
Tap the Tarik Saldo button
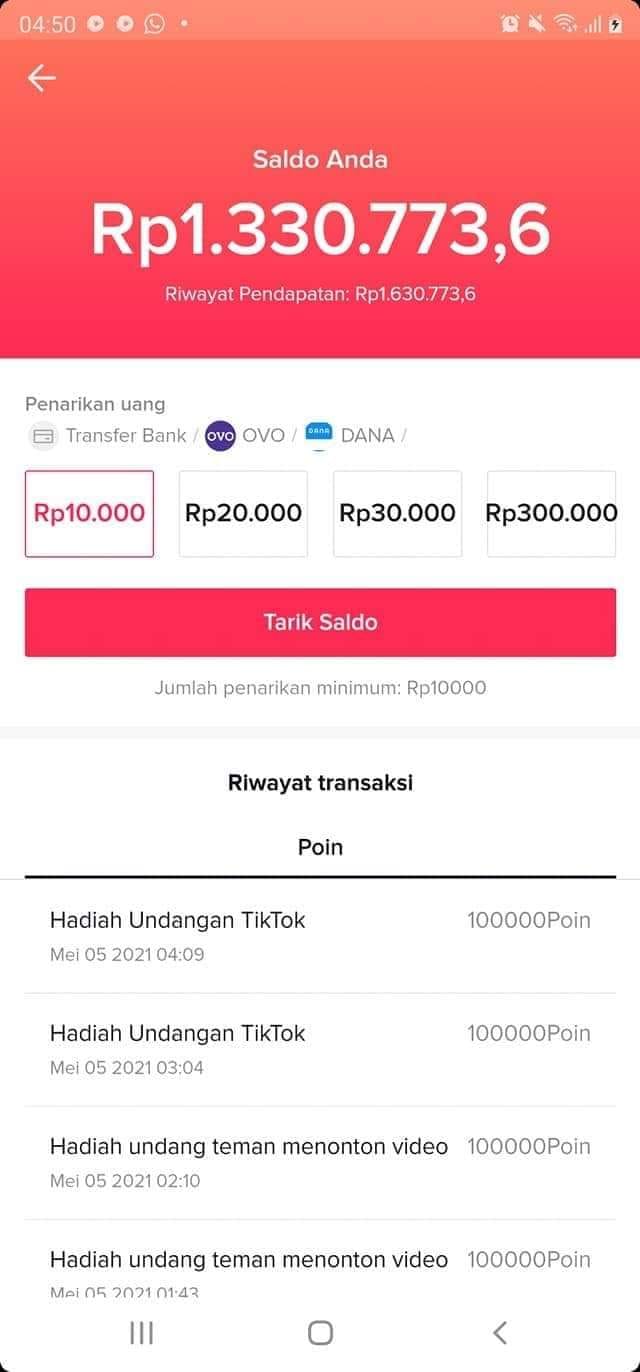click(320, 622)
